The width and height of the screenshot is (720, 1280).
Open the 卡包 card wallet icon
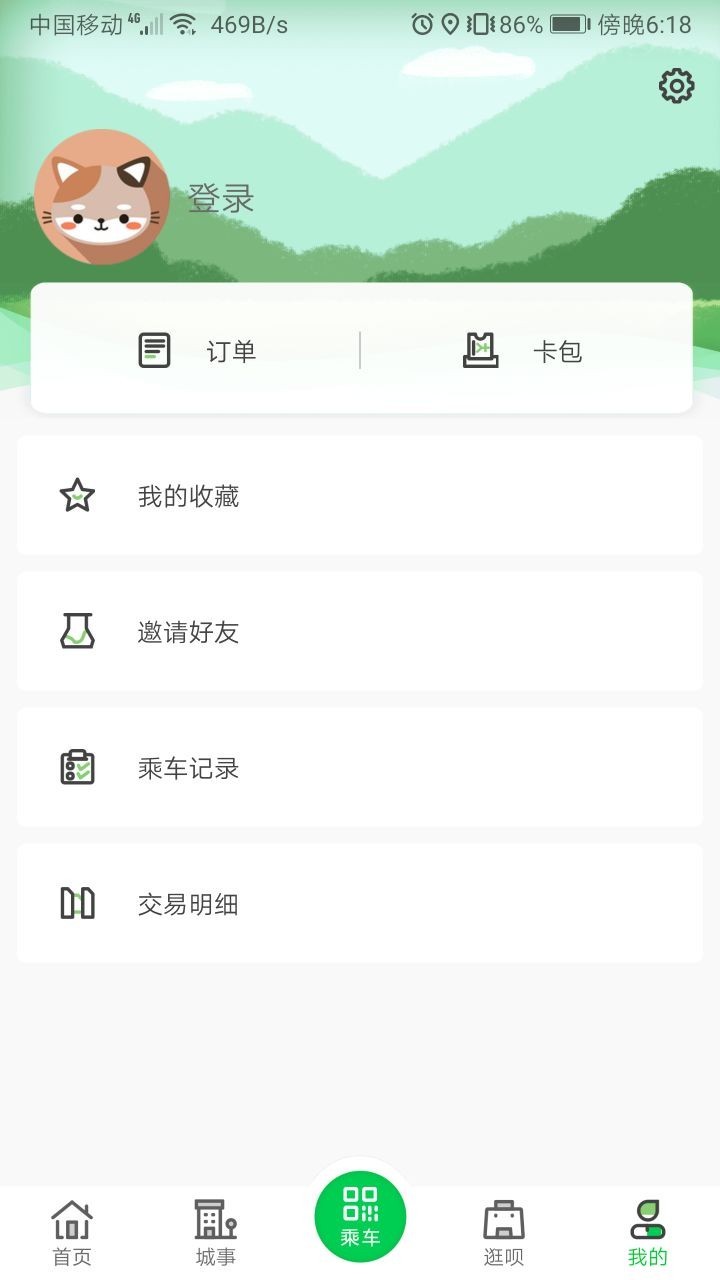(x=479, y=349)
